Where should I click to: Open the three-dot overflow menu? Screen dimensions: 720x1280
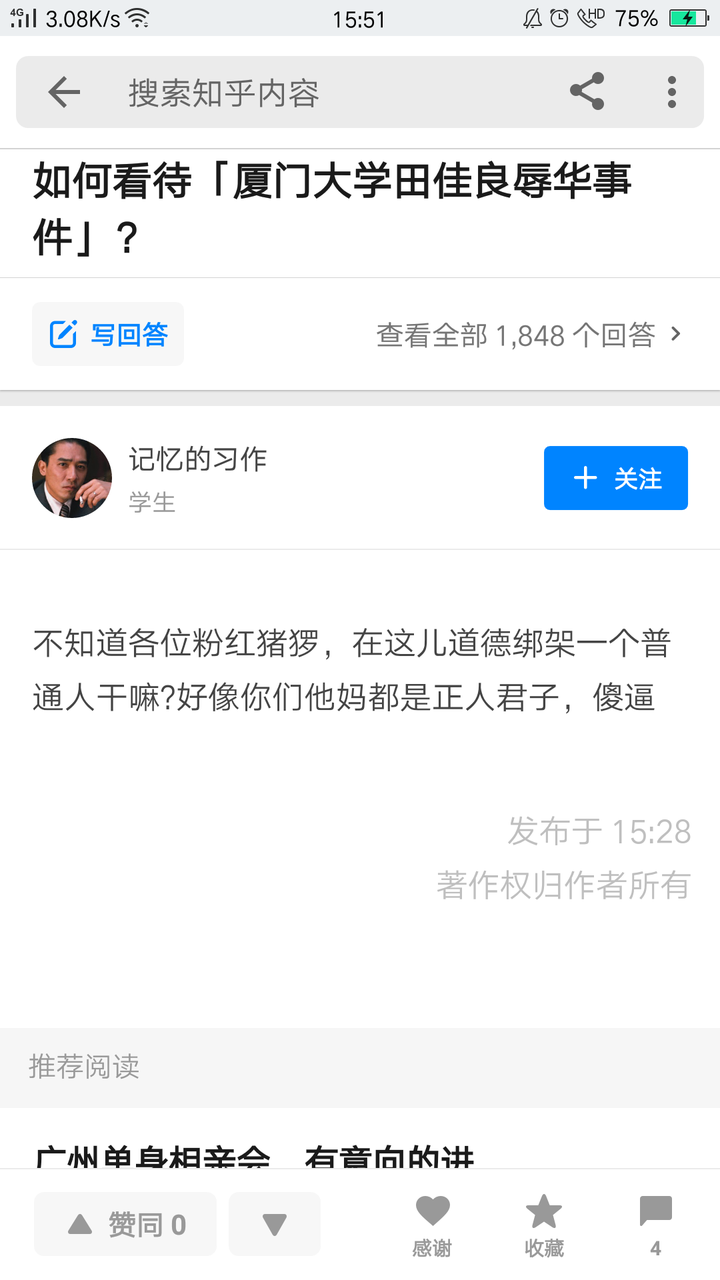coord(671,92)
